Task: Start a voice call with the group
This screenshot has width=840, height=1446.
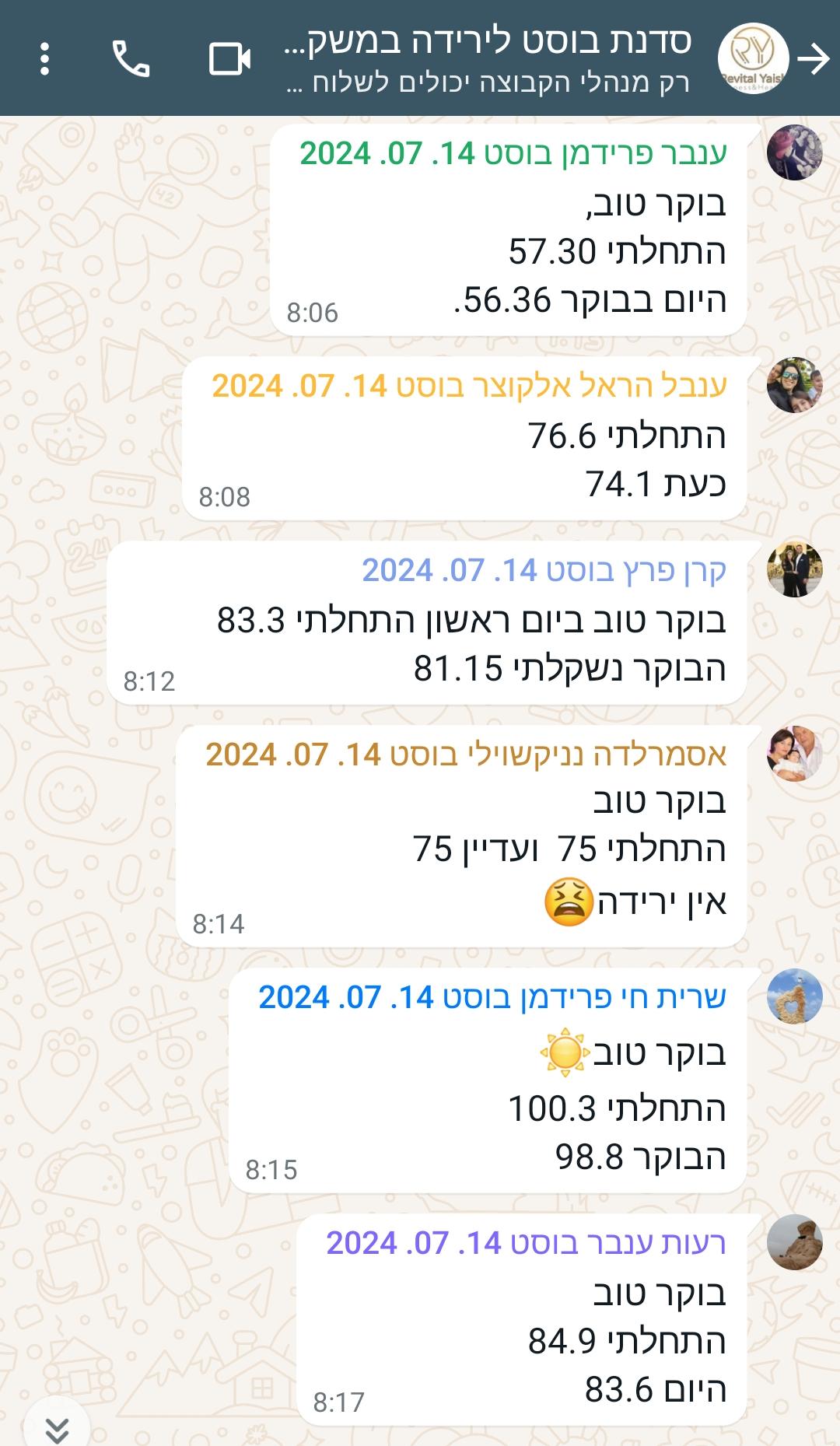Action: click(131, 59)
